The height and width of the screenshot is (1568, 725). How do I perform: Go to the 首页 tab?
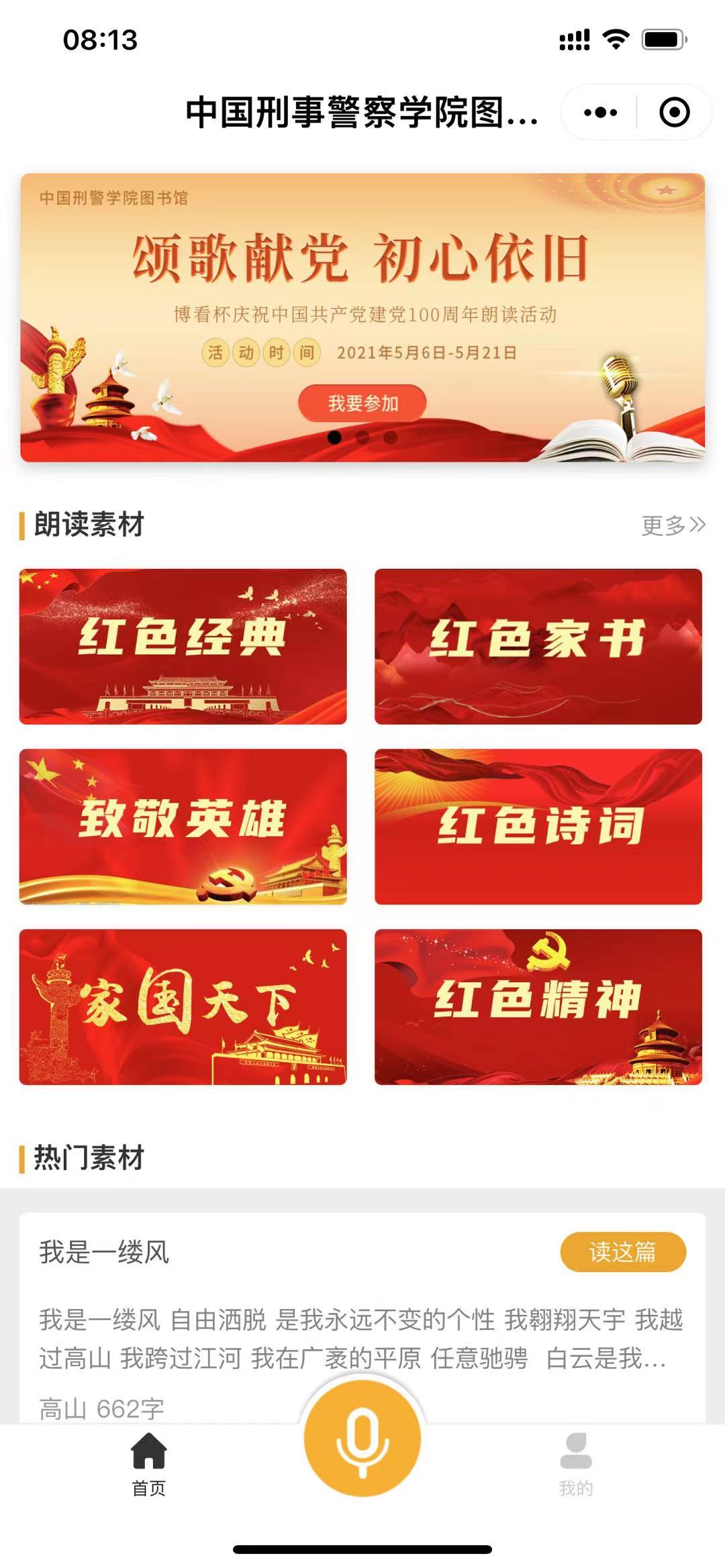pyautogui.click(x=148, y=1464)
